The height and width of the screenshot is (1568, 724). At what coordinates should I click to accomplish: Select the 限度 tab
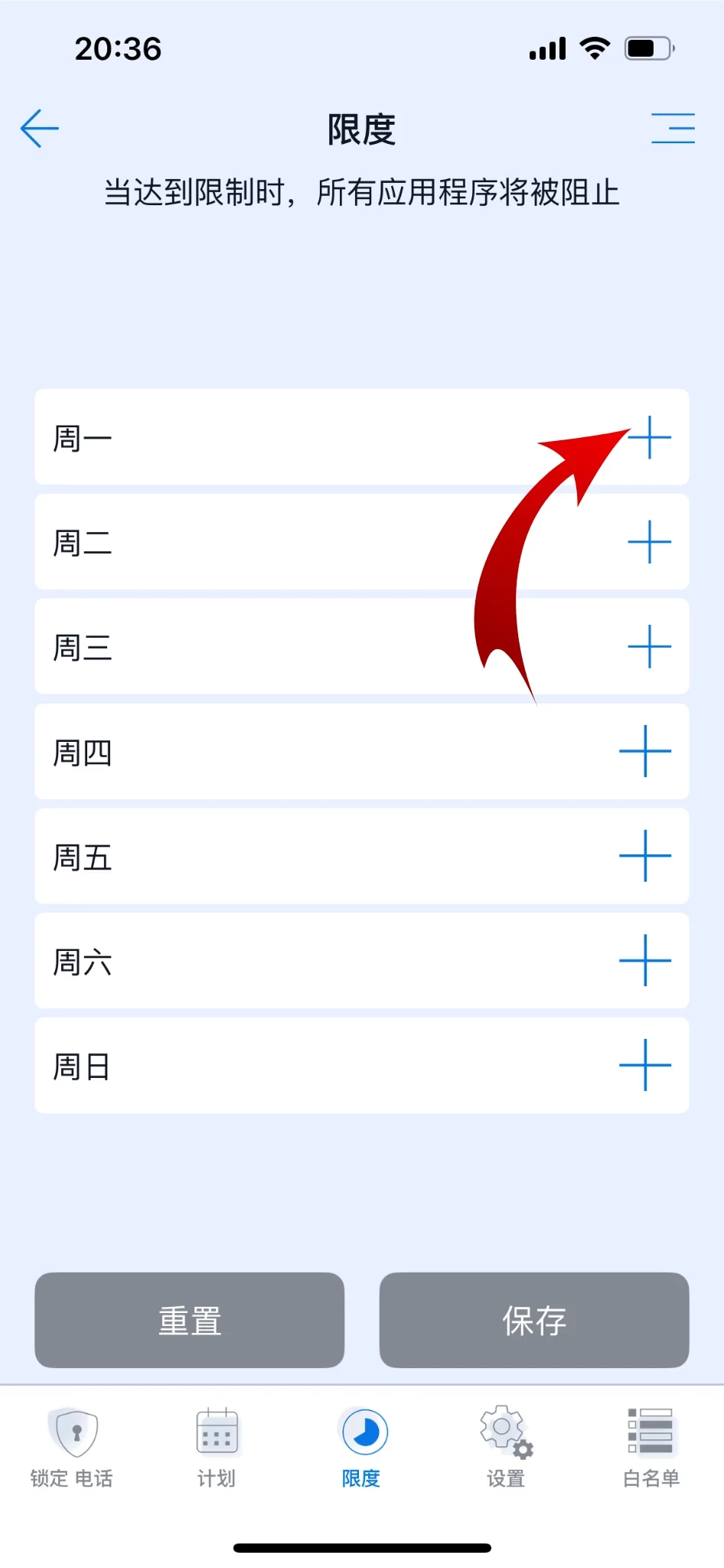[361, 1445]
